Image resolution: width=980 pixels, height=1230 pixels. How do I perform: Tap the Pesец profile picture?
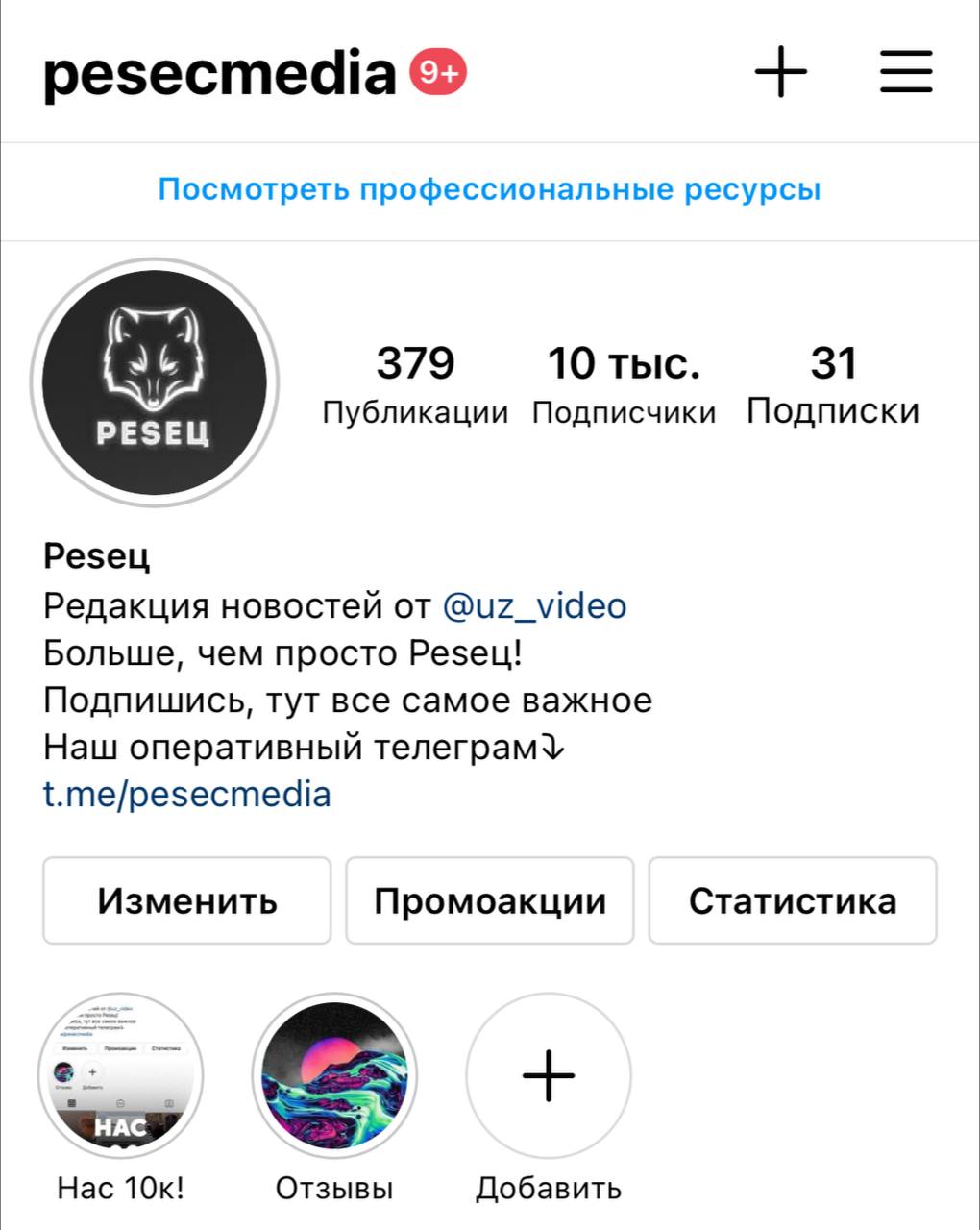pos(156,382)
